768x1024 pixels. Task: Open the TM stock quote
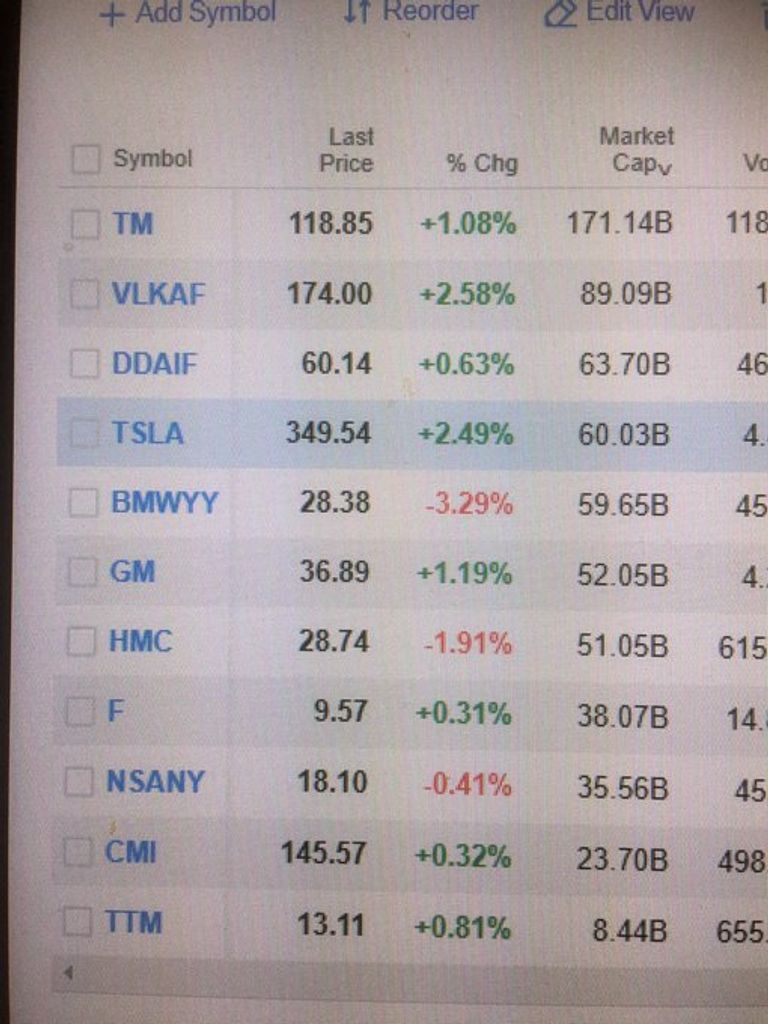coord(133,223)
